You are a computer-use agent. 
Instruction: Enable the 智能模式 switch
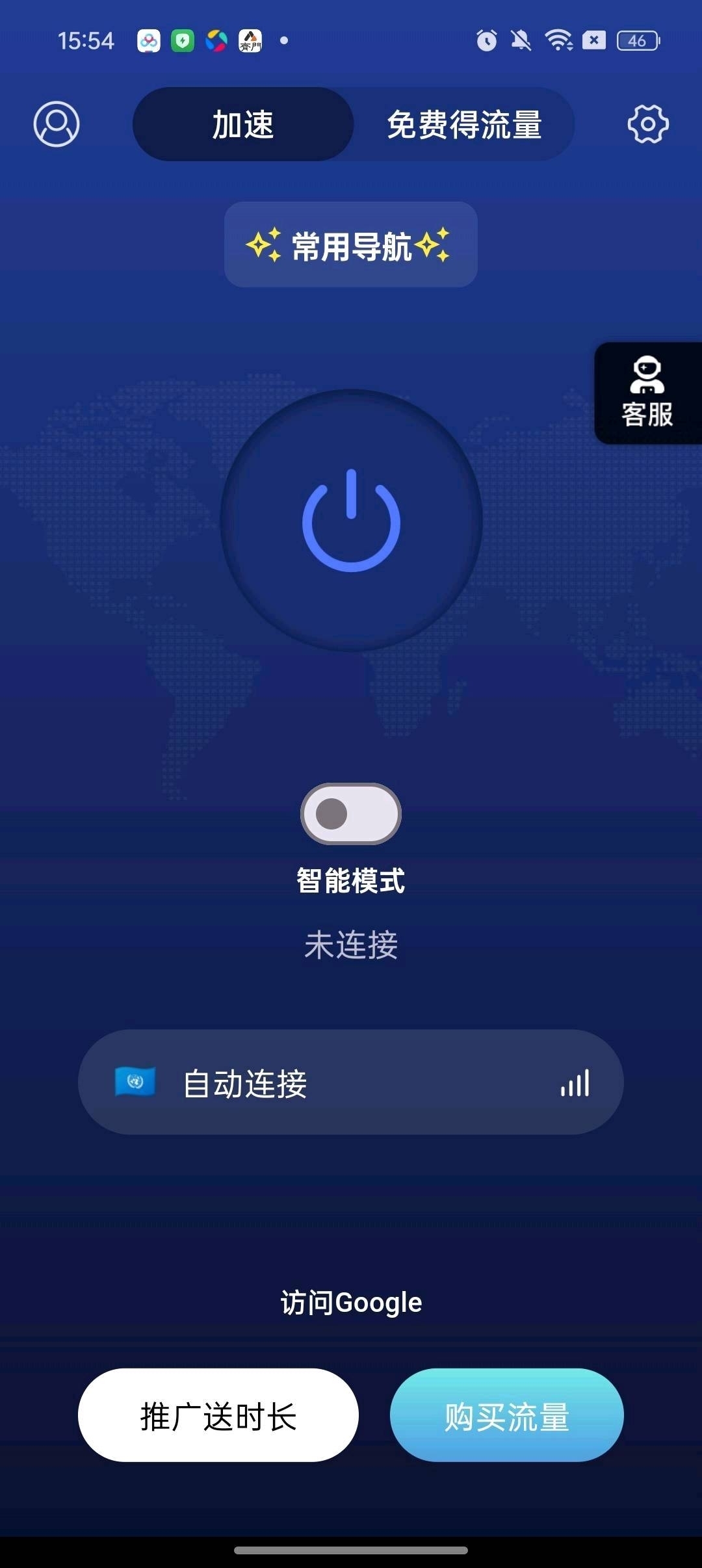tap(351, 814)
